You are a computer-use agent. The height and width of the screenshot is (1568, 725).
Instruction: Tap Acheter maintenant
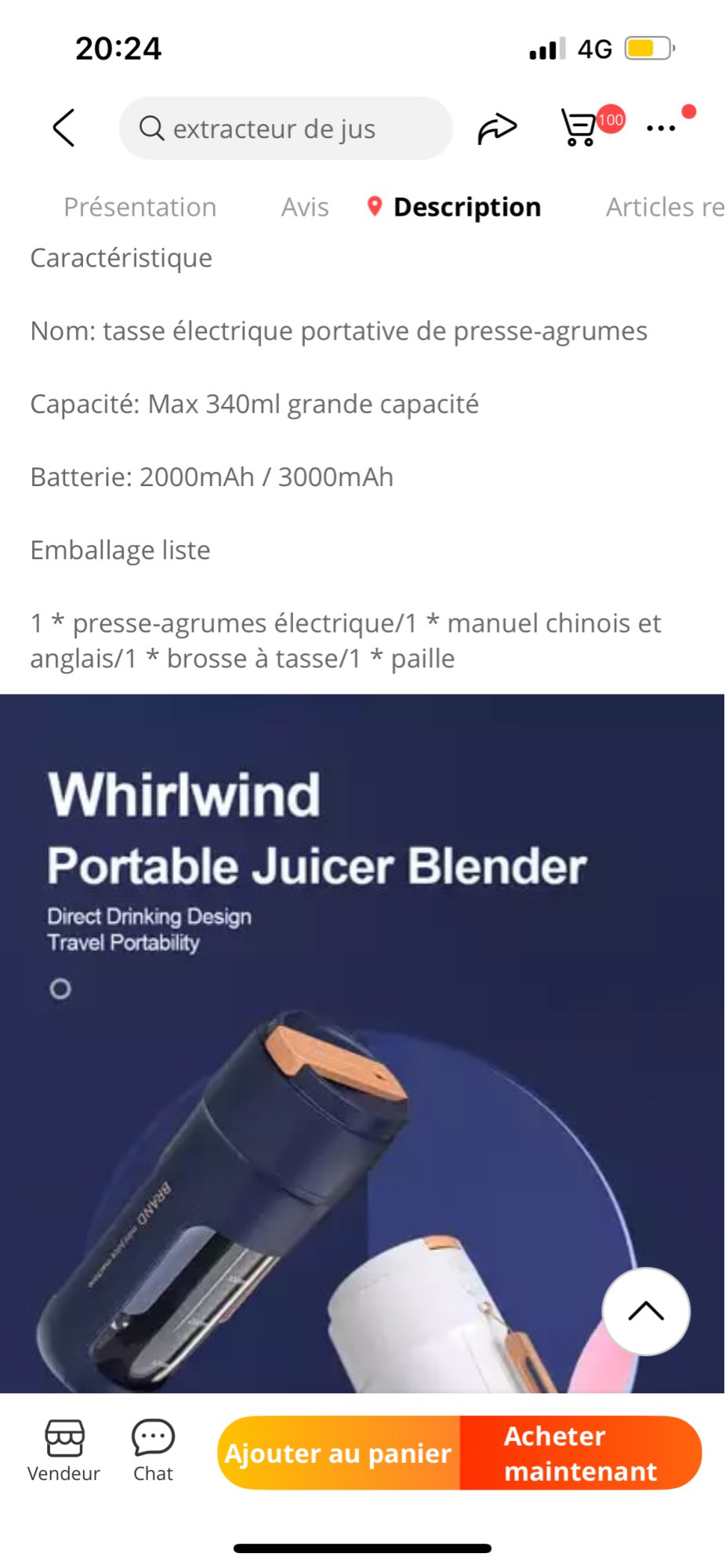click(580, 1453)
